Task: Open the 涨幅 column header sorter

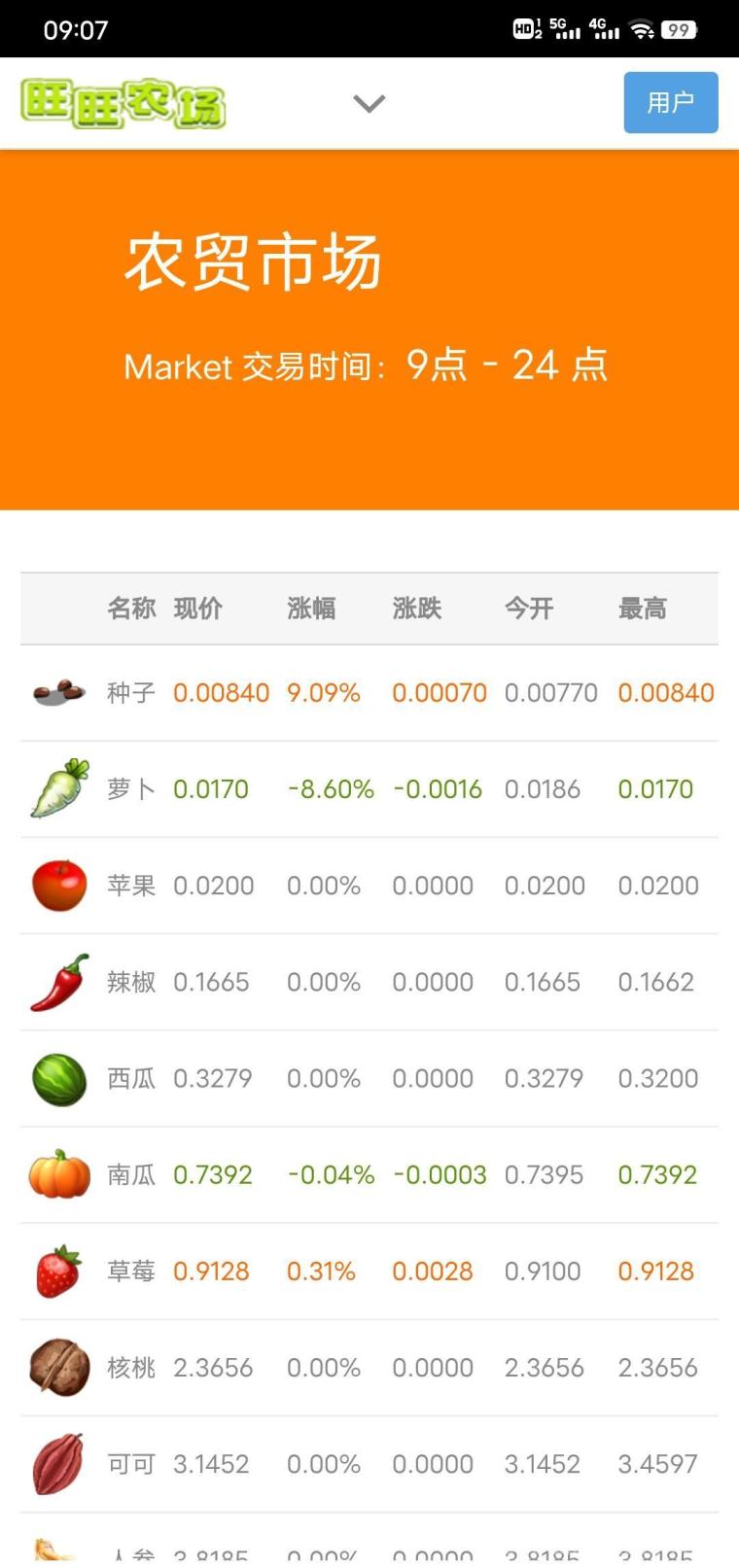Action: [311, 609]
